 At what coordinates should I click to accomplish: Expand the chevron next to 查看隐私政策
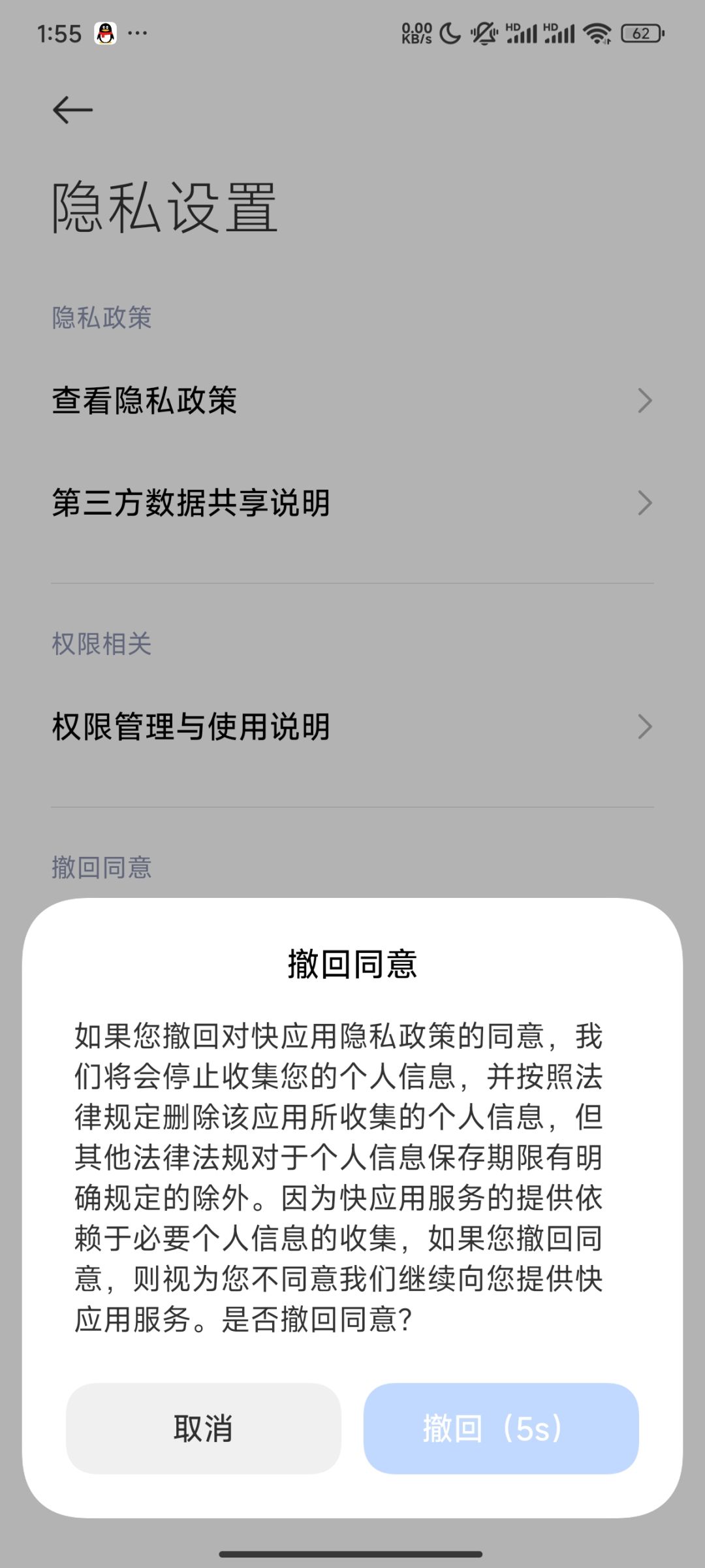coord(646,400)
